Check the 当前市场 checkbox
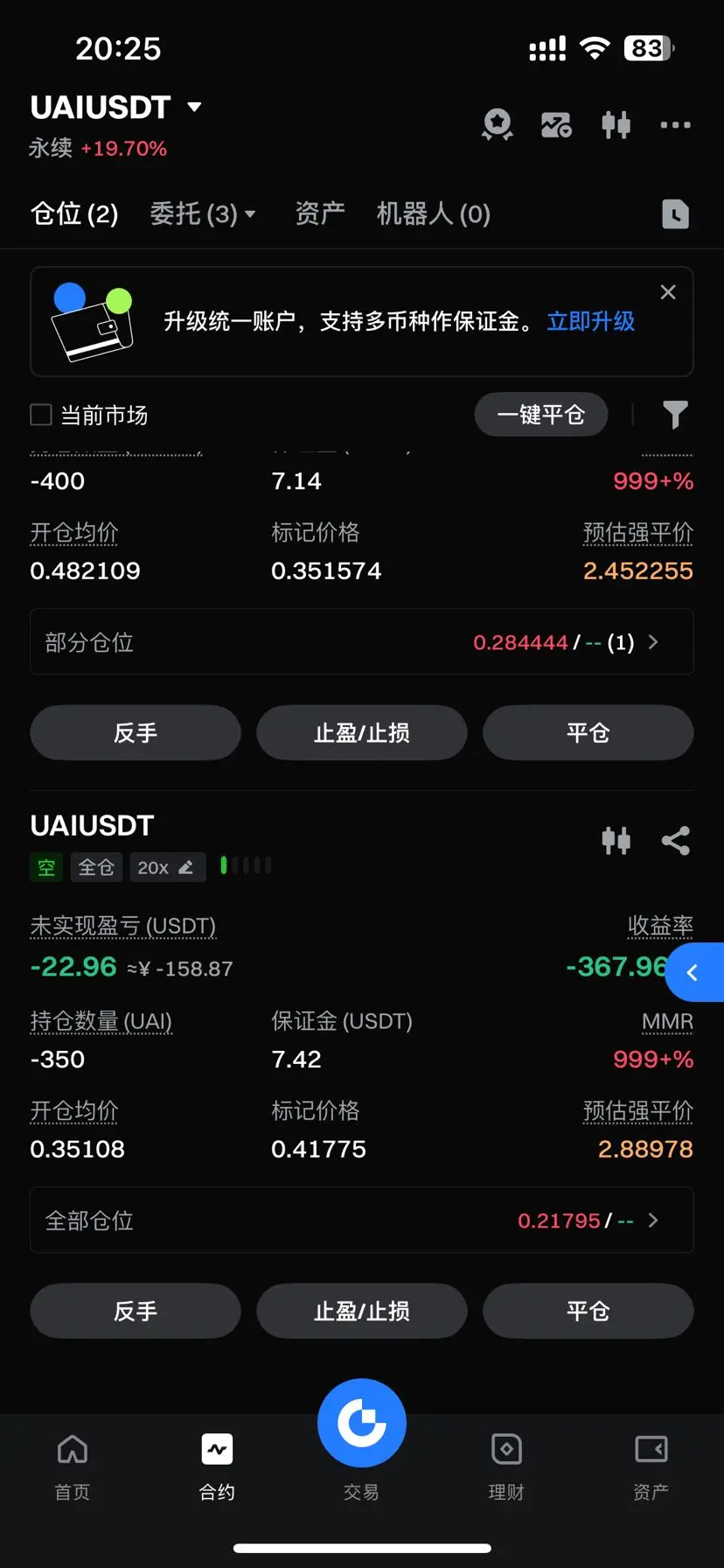The image size is (724, 1568). 41,415
